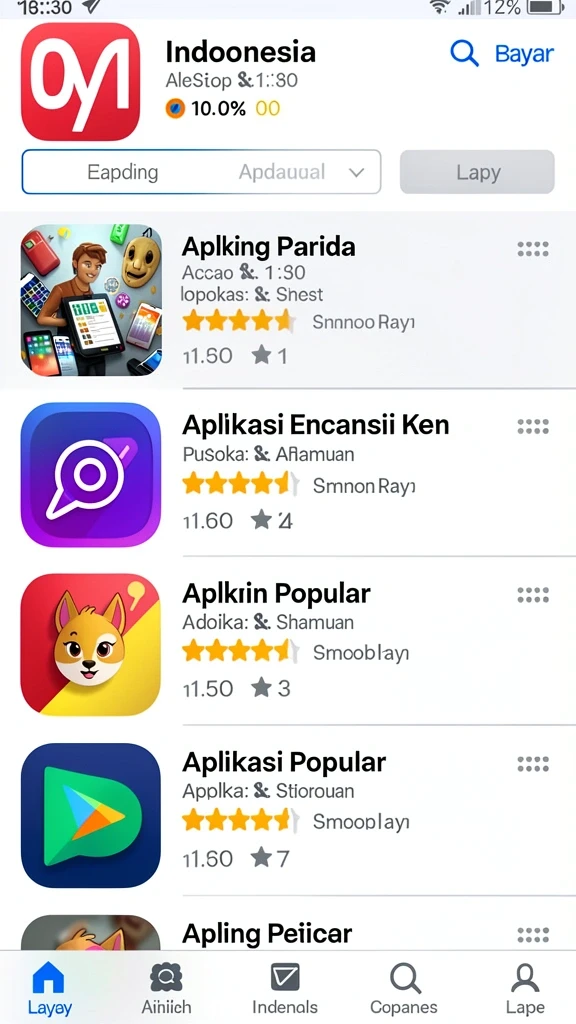Switch to the Copanes search tab
The width and height of the screenshot is (576, 1024).
coord(404,989)
